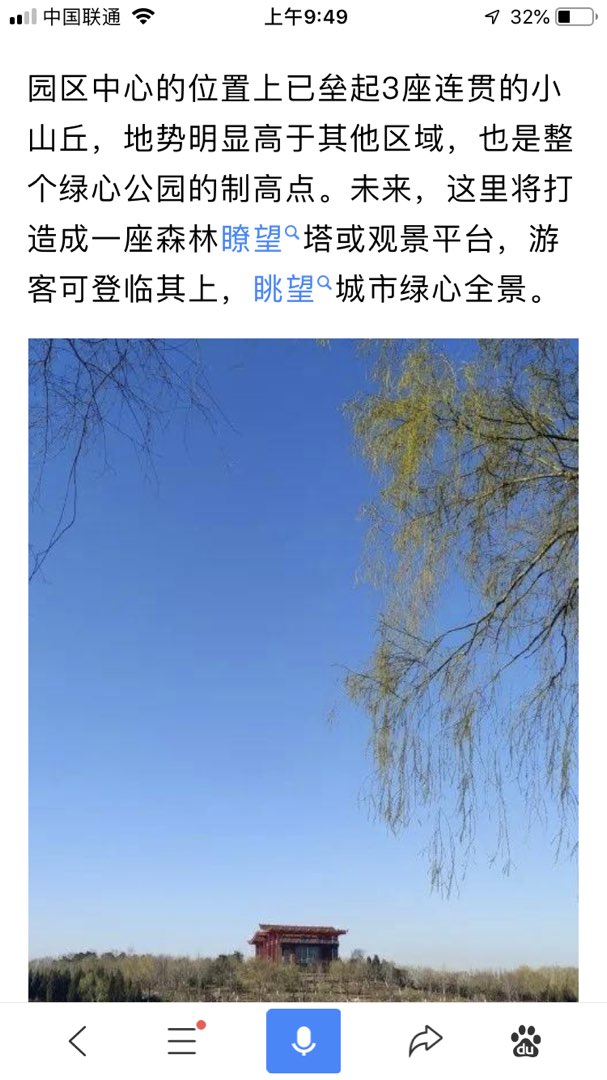
Task: Open the Baidu paw home icon
Action: pyautogui.click(x=526, y=1041)
